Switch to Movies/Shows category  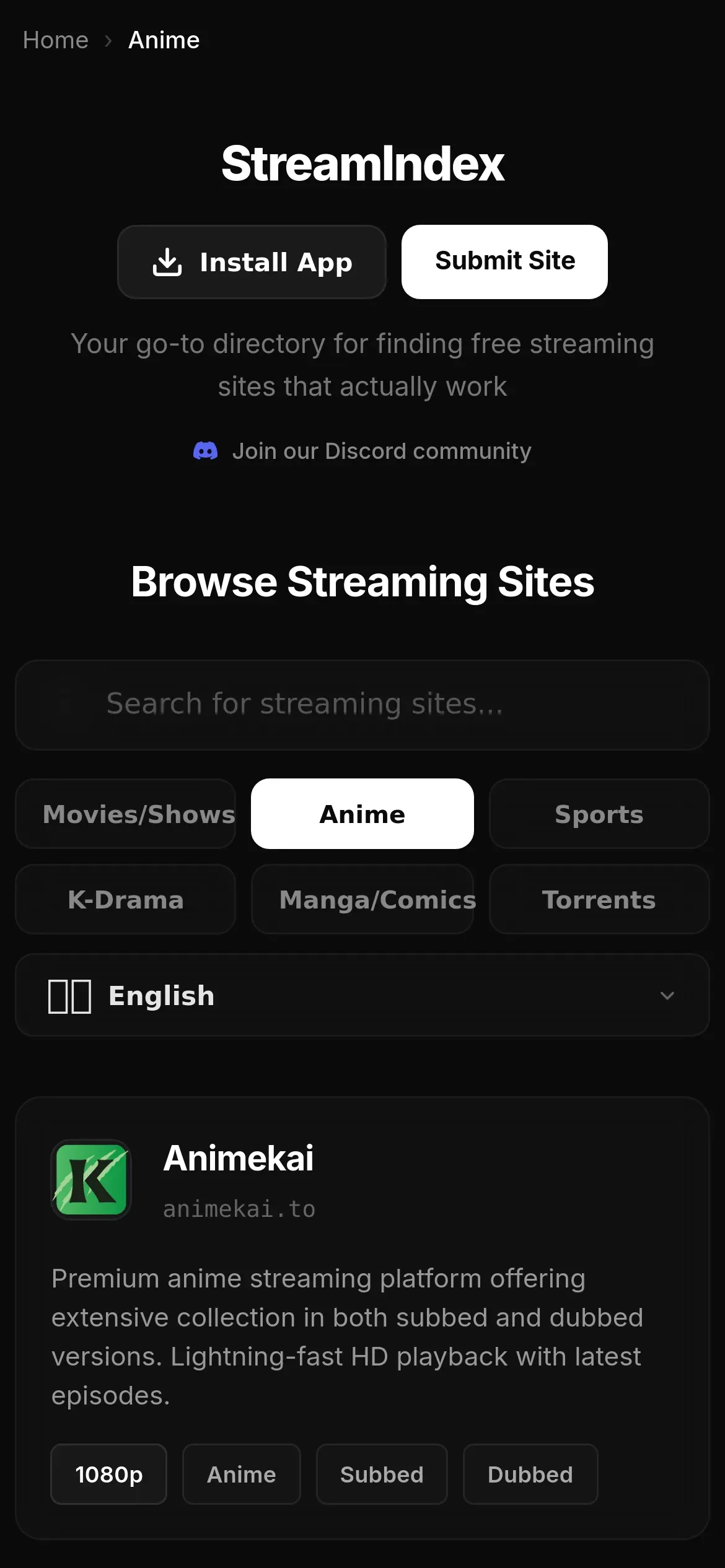tap(126, 814)
